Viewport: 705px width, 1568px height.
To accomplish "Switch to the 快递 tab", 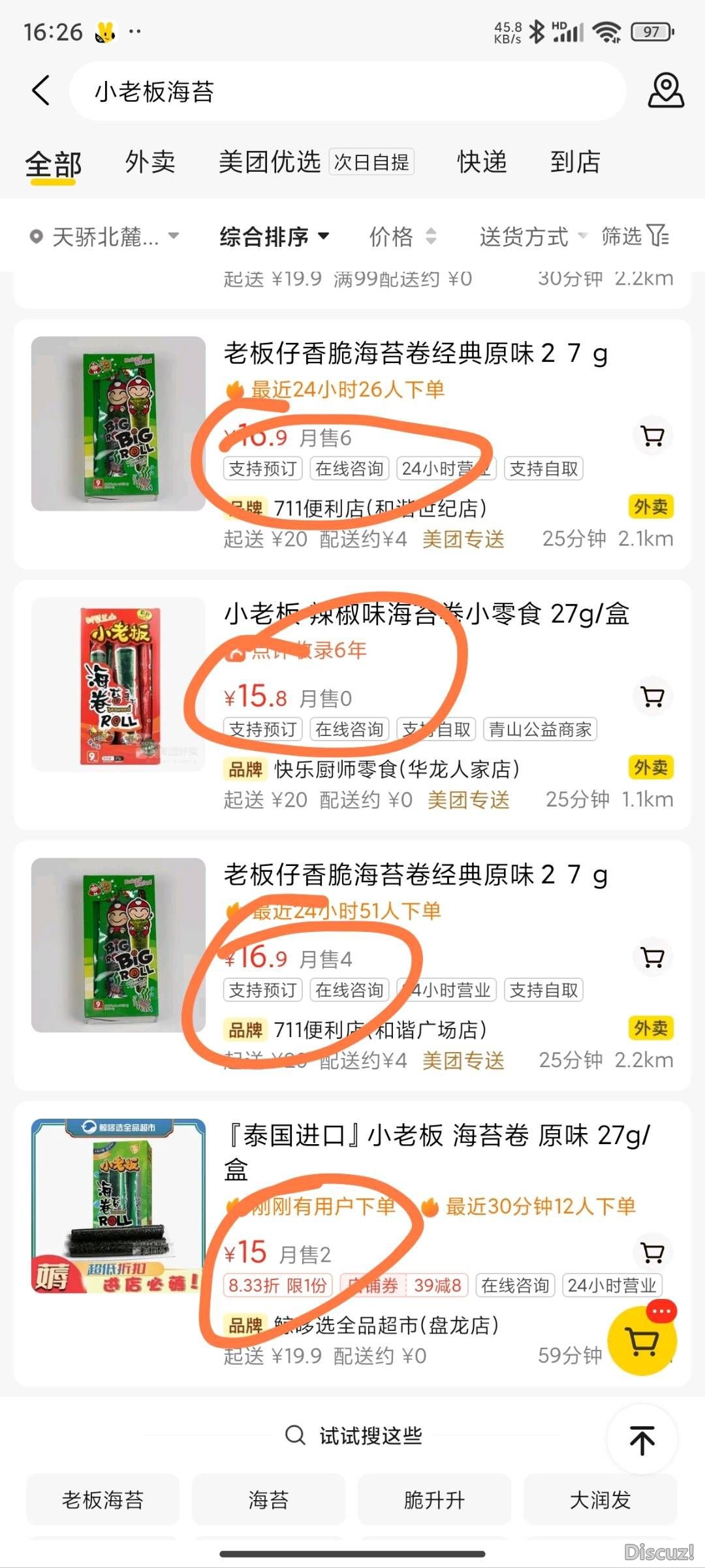I will tap(482, 162).
